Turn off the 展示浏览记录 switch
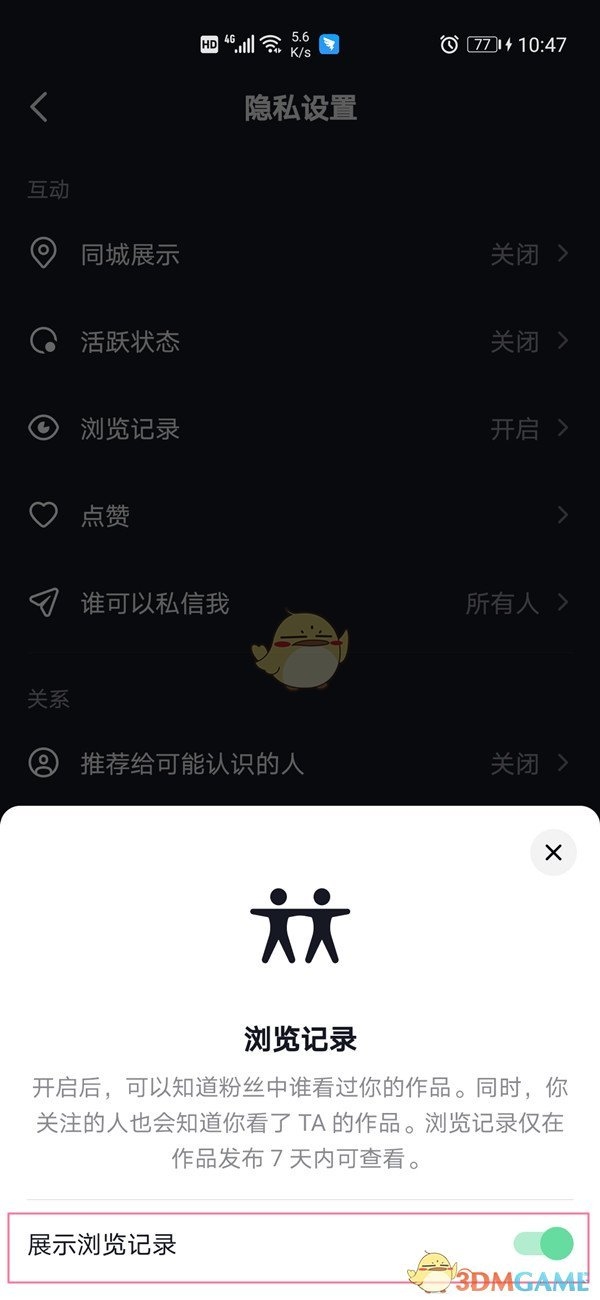This screenshot has width=600, height=1300. point(543,1243)
